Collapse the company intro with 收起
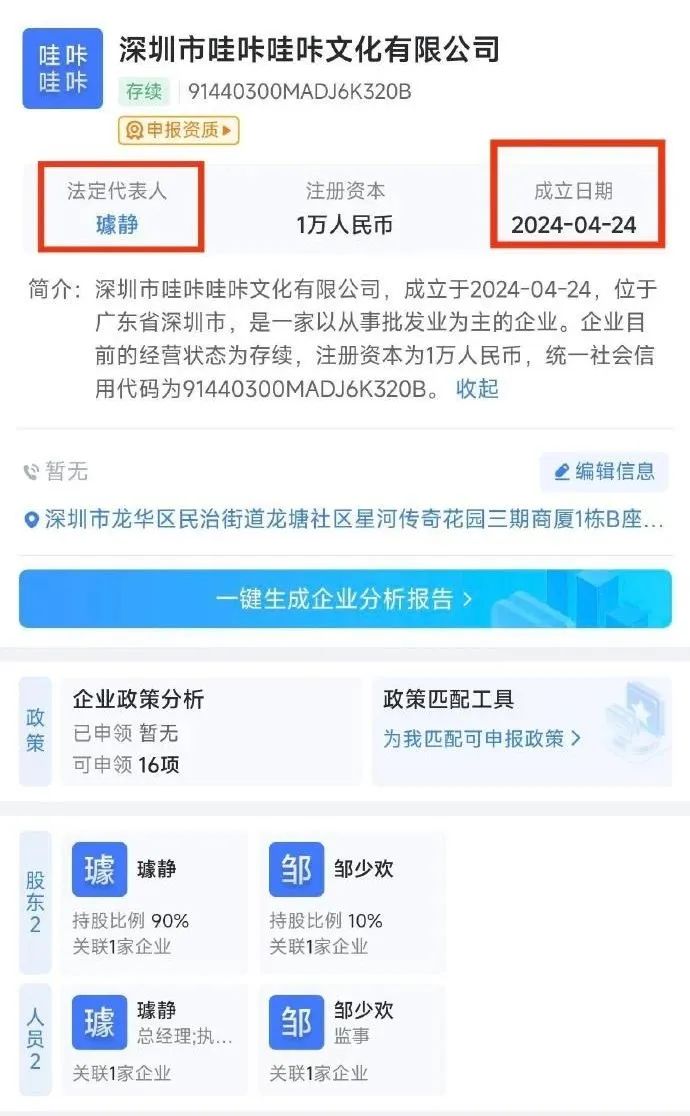 tap(477, 389)
